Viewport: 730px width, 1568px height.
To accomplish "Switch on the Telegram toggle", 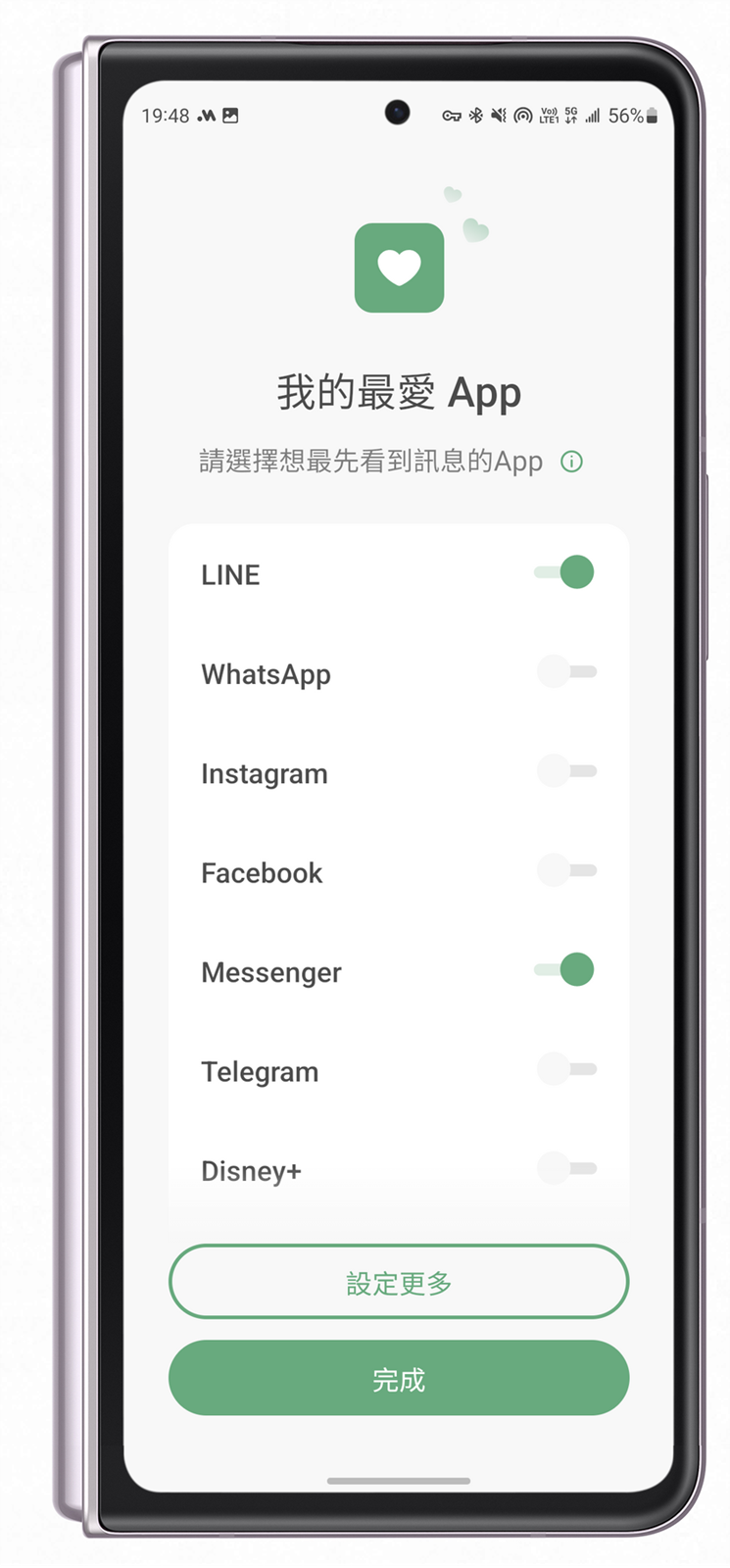I will tap(566, 1069).
